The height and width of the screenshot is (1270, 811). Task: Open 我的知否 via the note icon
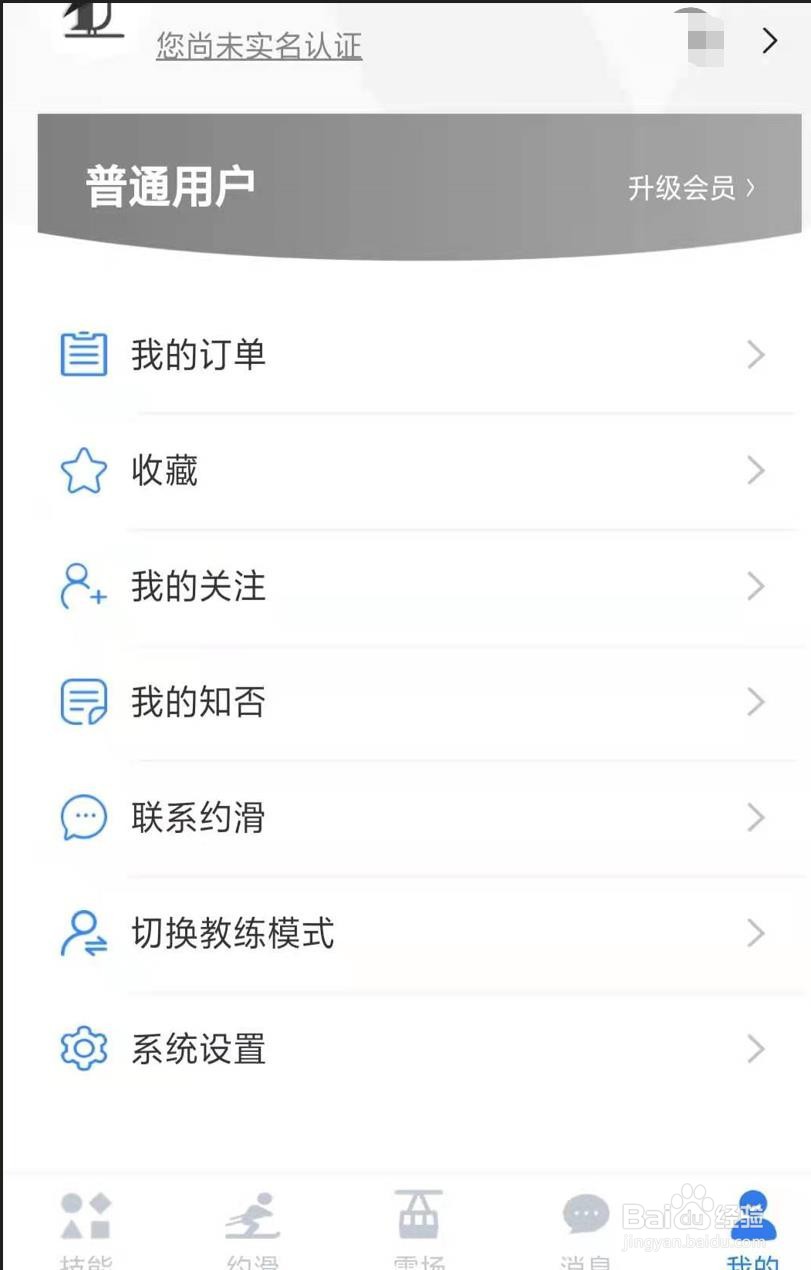click(x=83, y=702)
